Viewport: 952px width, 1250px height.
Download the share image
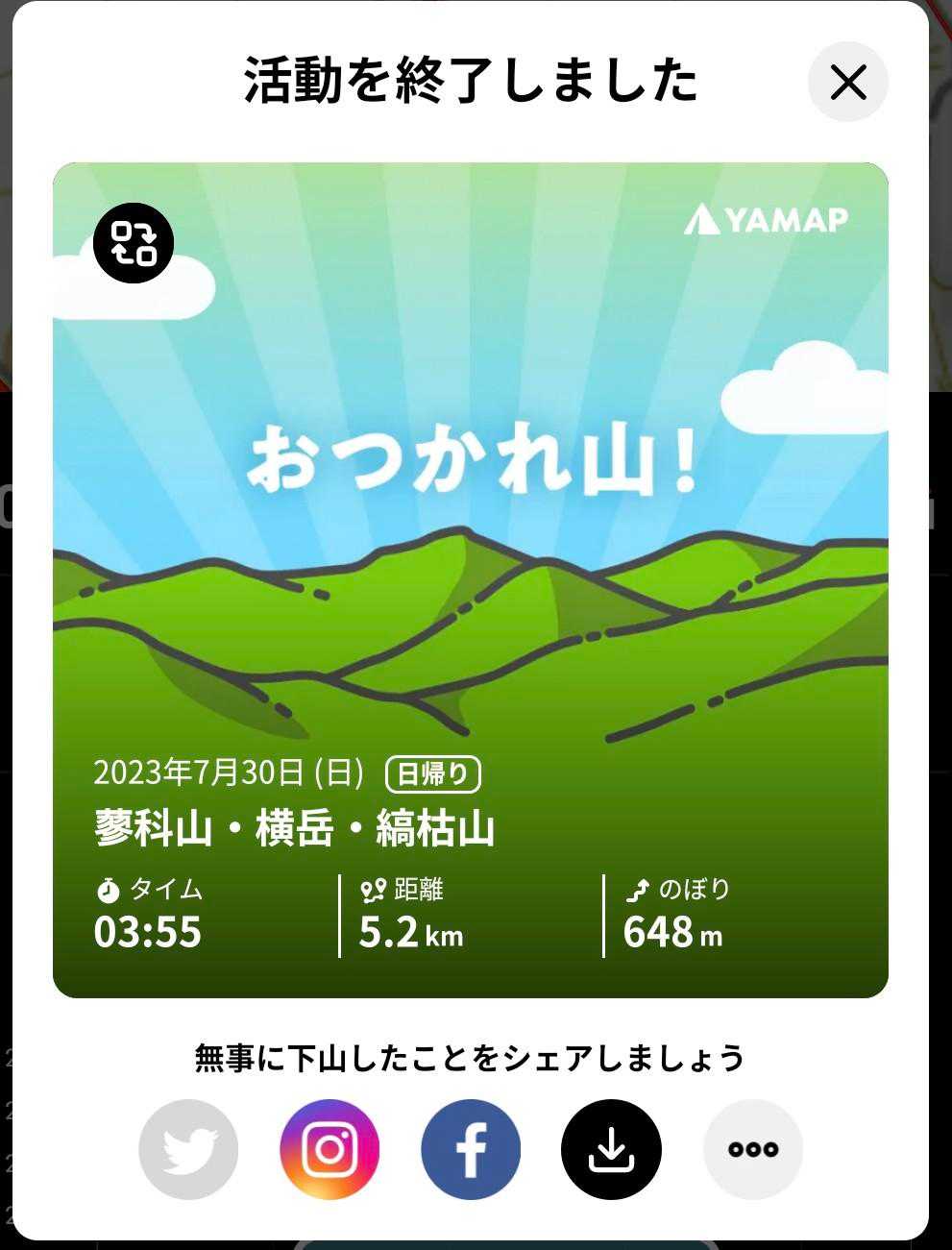pyautogui.click(x=611, y=1149)
